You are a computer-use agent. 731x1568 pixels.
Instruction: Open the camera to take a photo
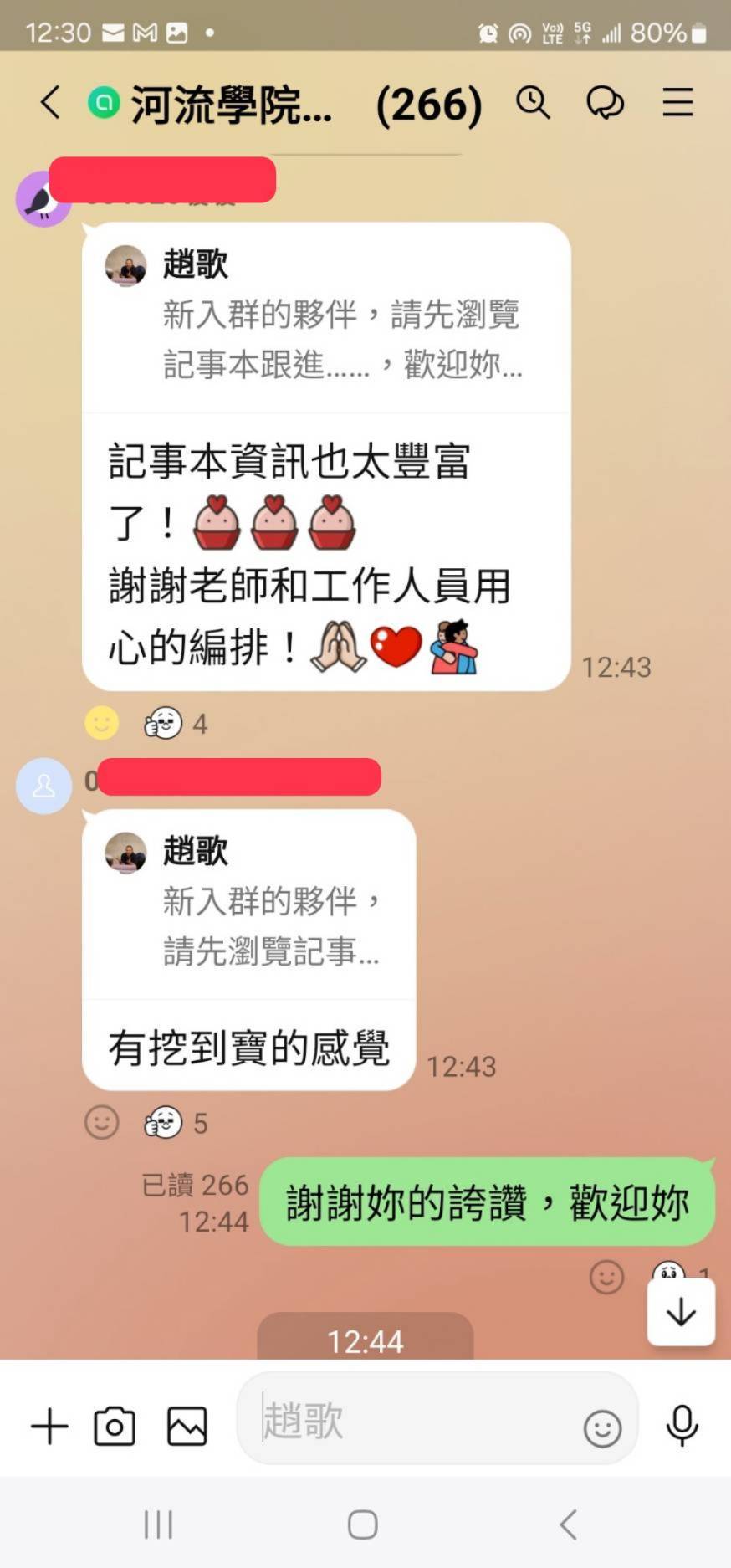click(115, 1427)
